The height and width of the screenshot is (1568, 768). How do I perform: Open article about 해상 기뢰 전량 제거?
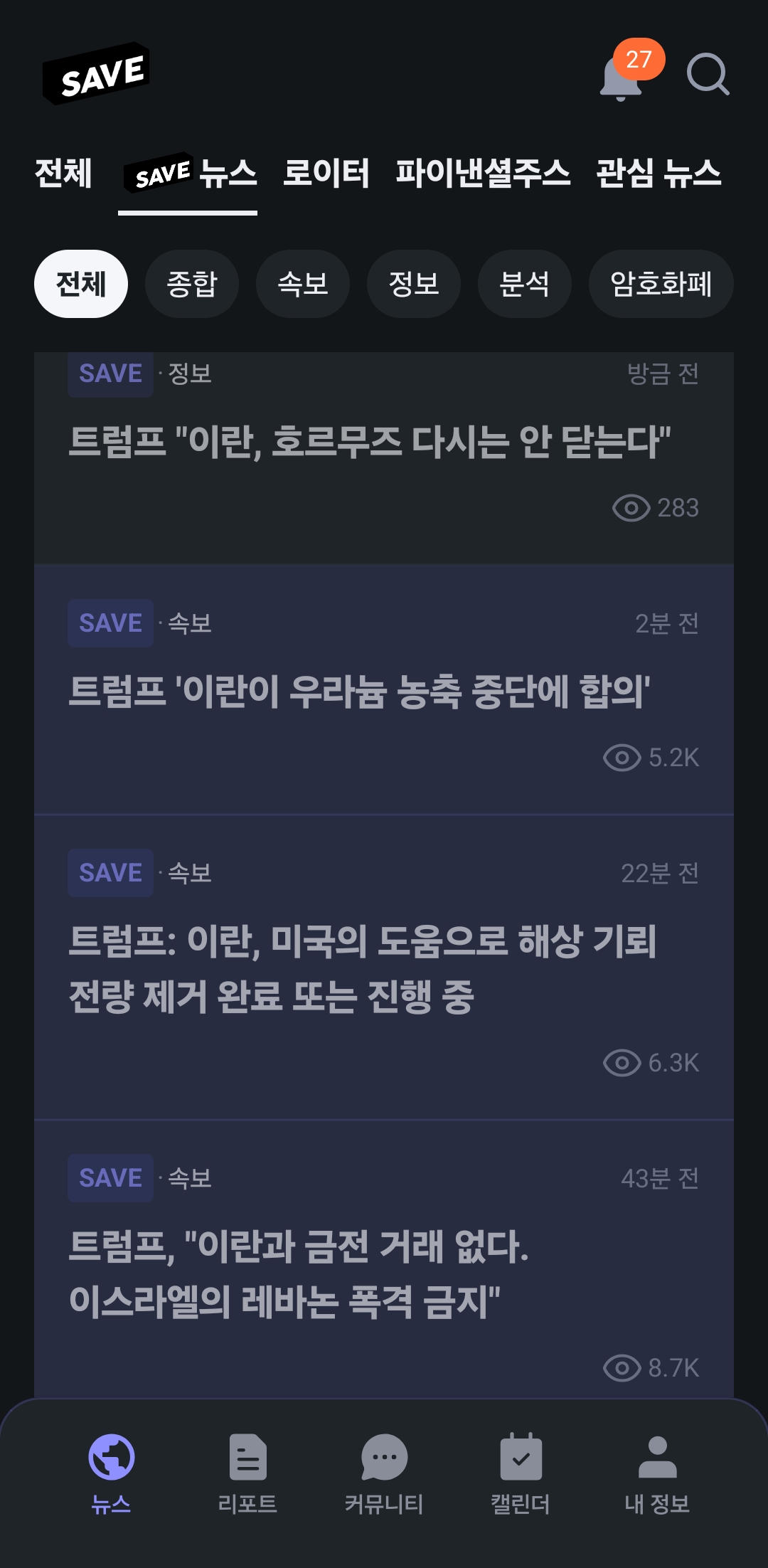384,968
